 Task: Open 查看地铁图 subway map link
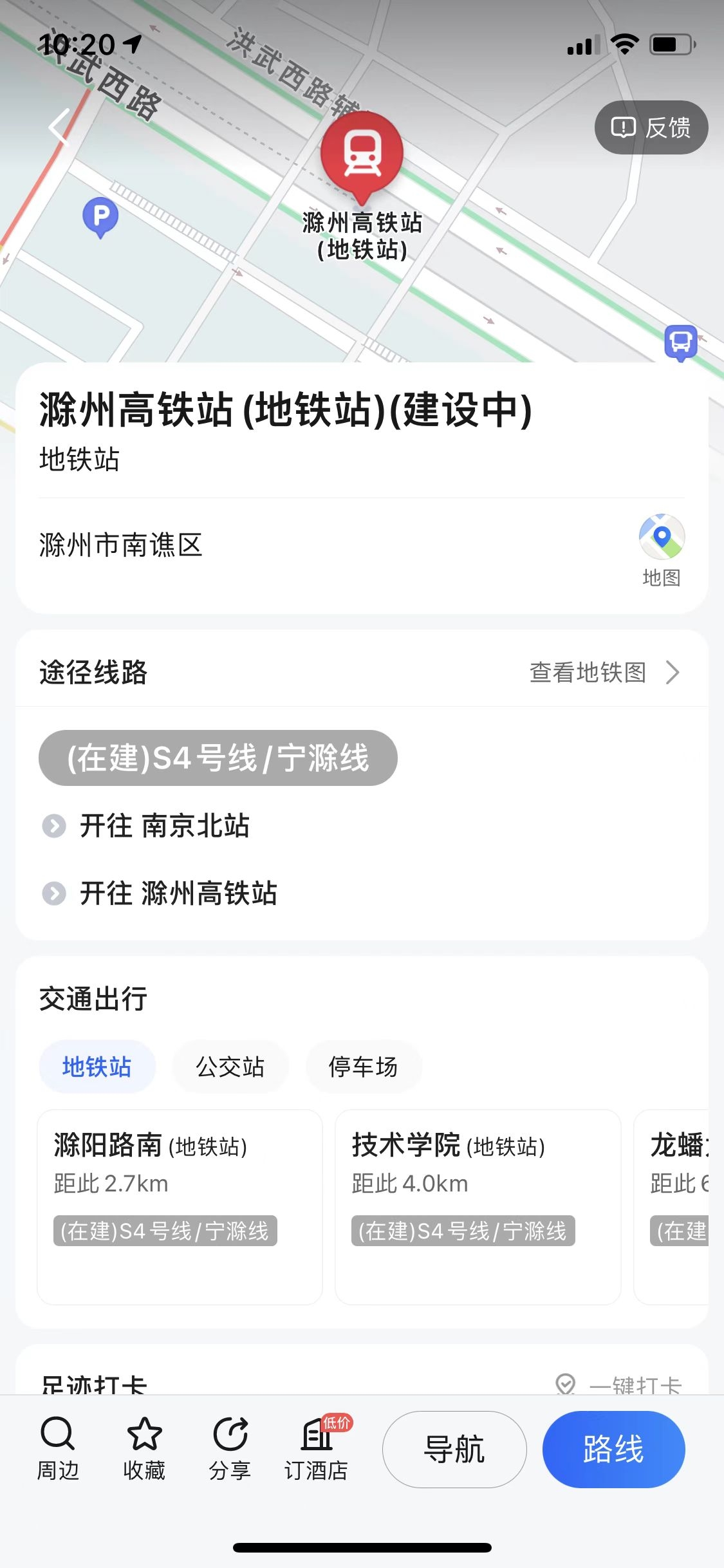coord(604,672)
